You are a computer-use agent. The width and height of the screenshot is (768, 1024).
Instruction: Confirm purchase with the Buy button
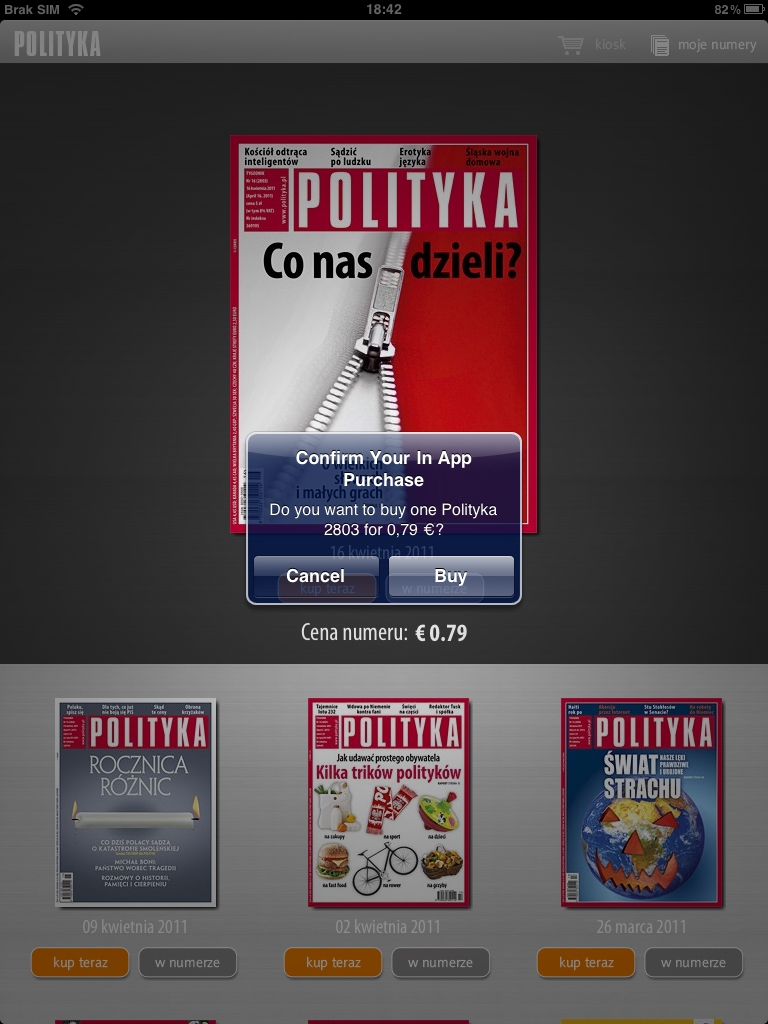tap(451, 576)
